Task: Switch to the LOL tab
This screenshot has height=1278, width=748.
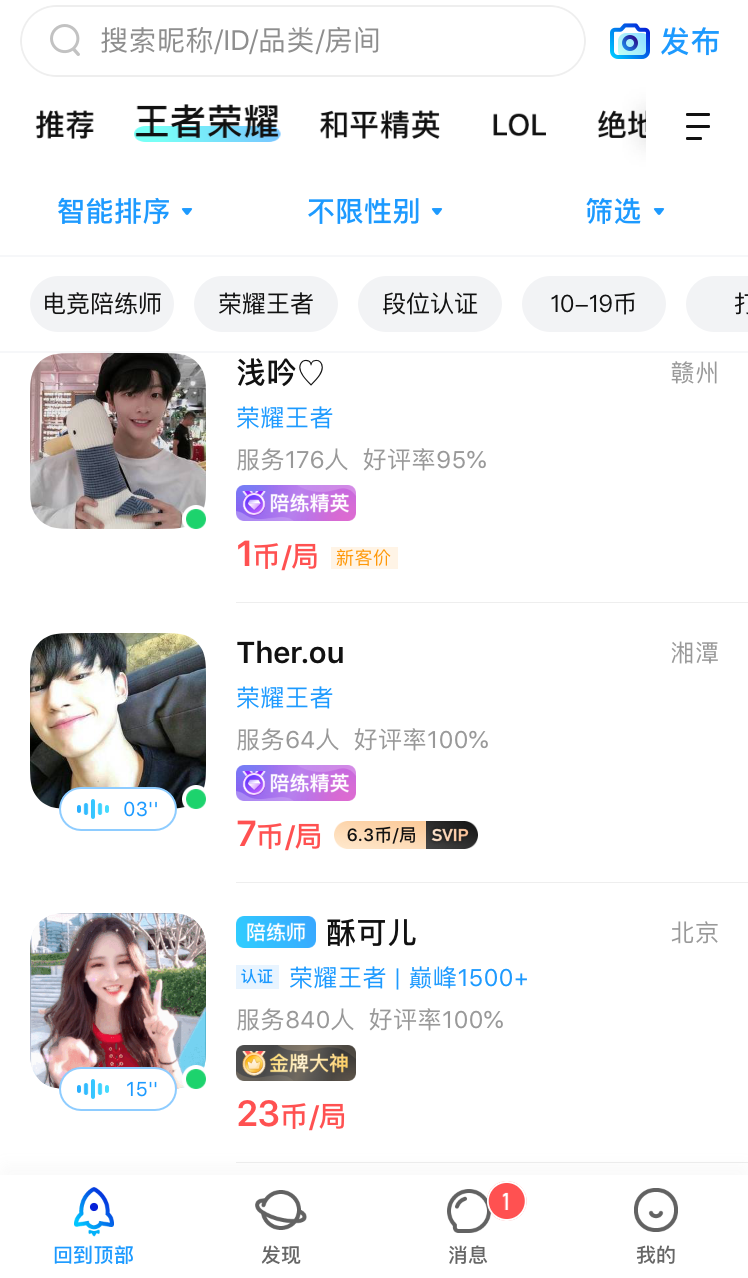Action: click(518, 125)
